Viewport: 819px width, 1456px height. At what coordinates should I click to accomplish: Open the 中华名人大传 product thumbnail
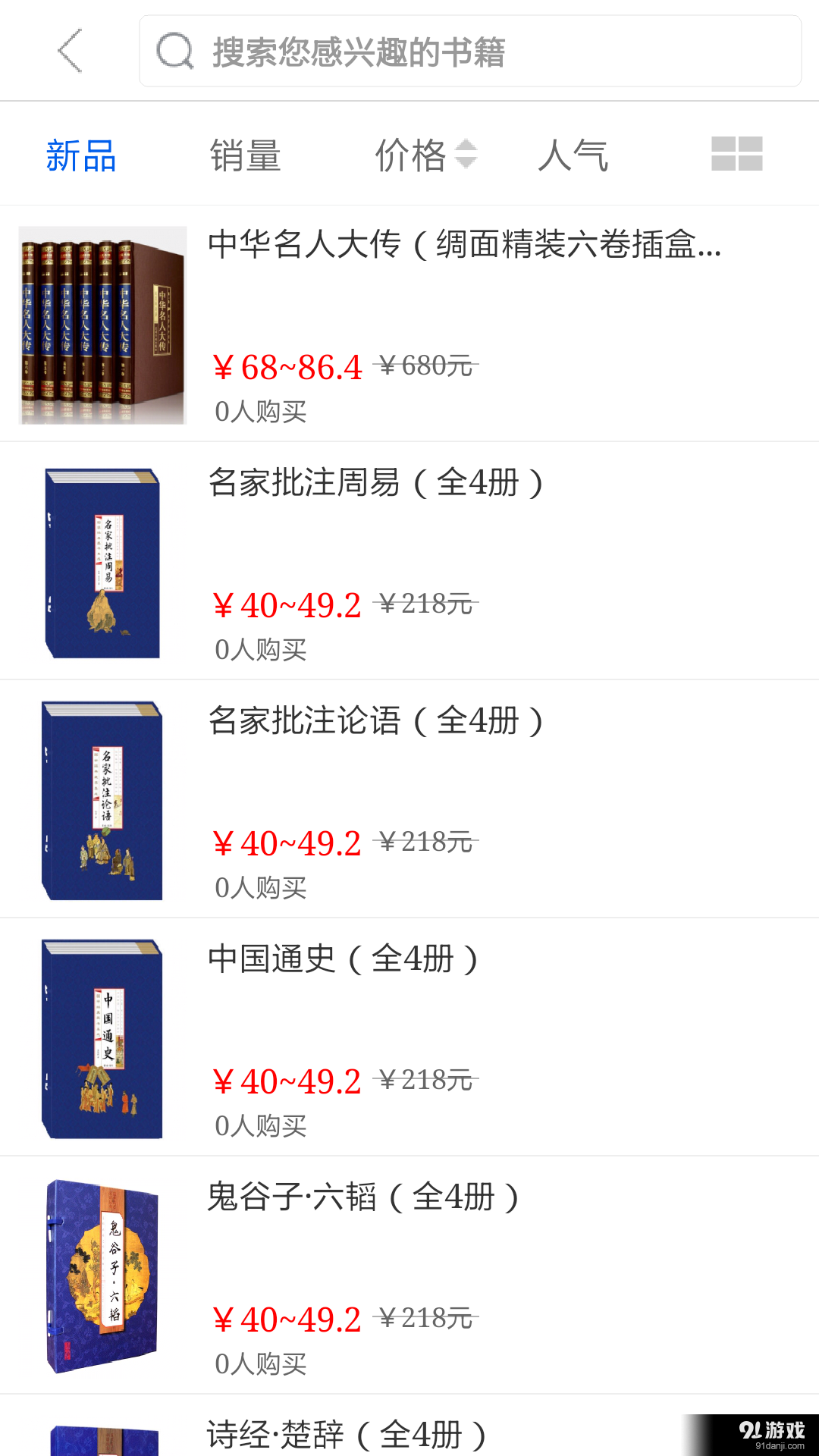pyautogui.click(x=101, y=328)
